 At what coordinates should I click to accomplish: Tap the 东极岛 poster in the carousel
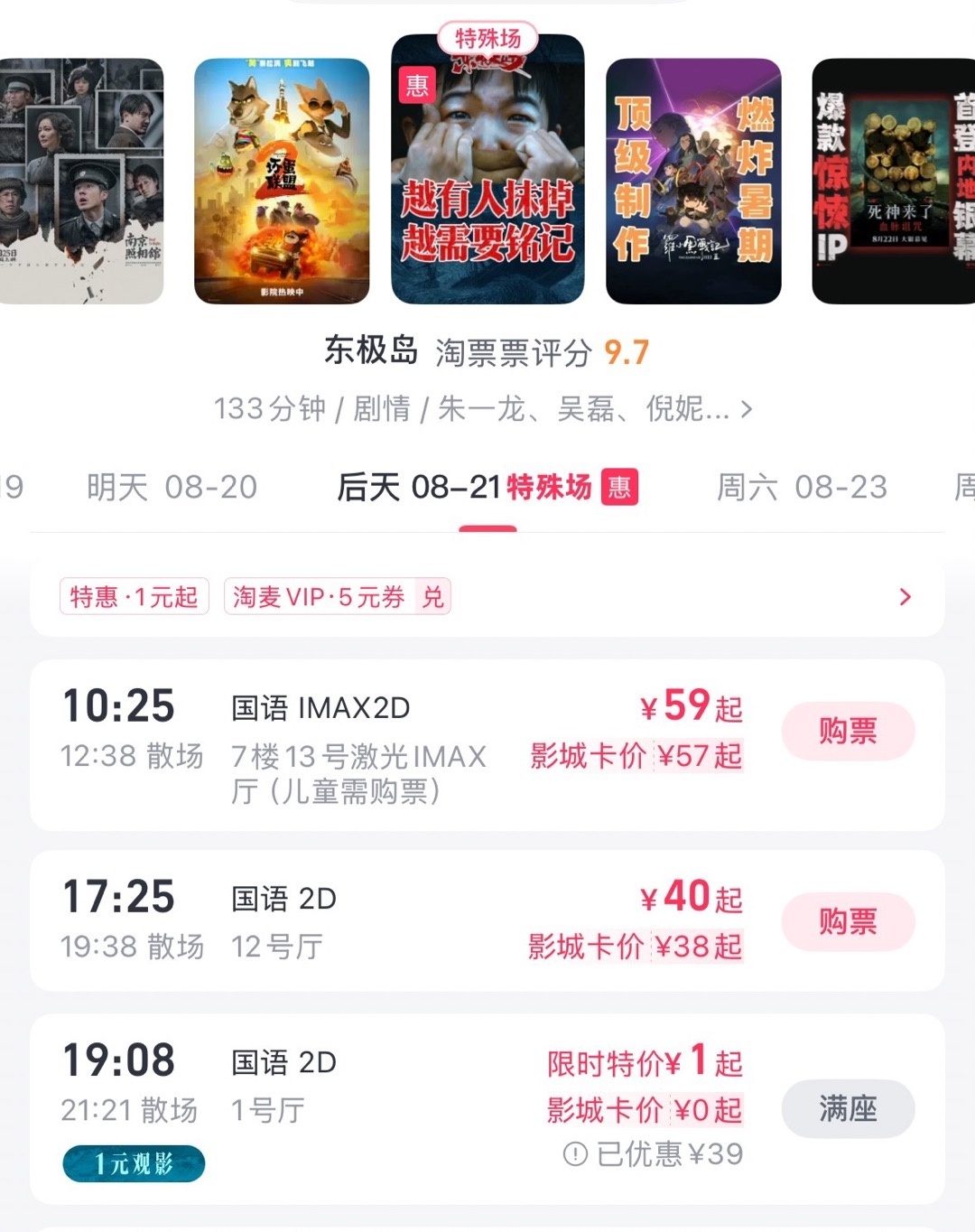[487, 172]
